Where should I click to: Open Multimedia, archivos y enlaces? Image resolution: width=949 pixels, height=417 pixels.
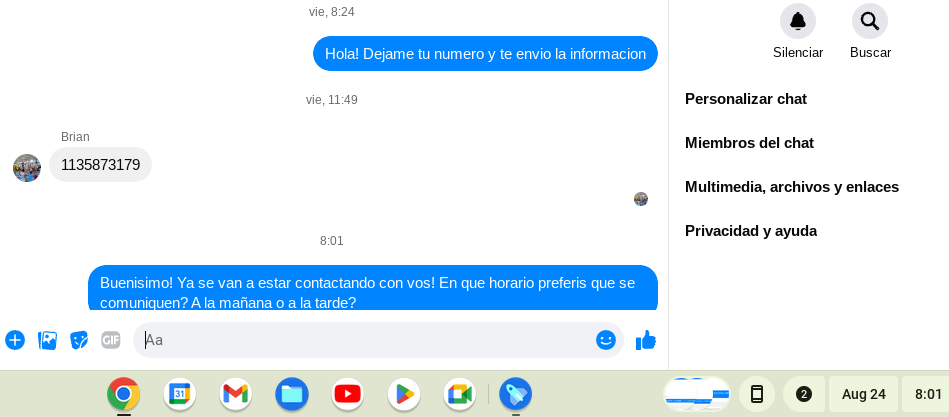click(791, 187)
